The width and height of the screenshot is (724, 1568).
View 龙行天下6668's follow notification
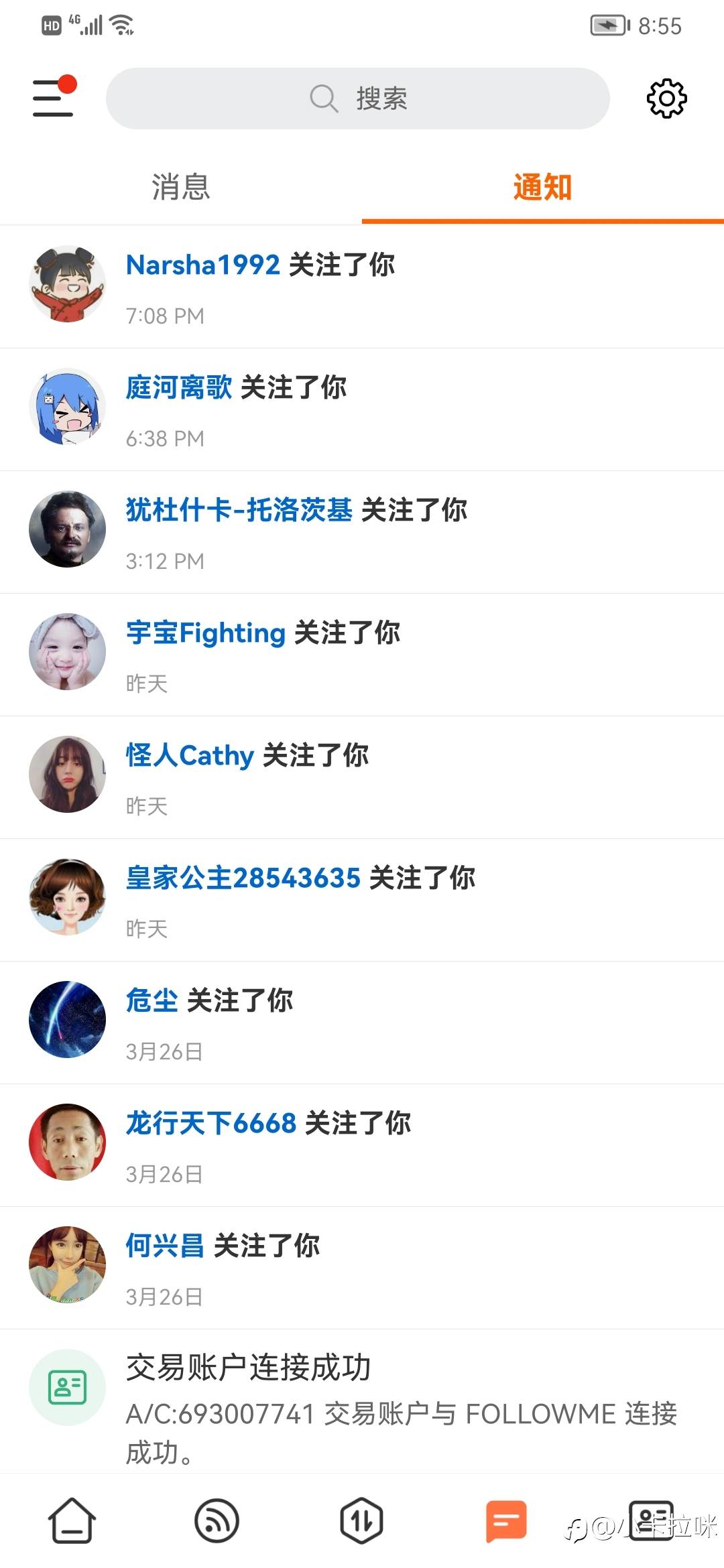(362, 1145)
